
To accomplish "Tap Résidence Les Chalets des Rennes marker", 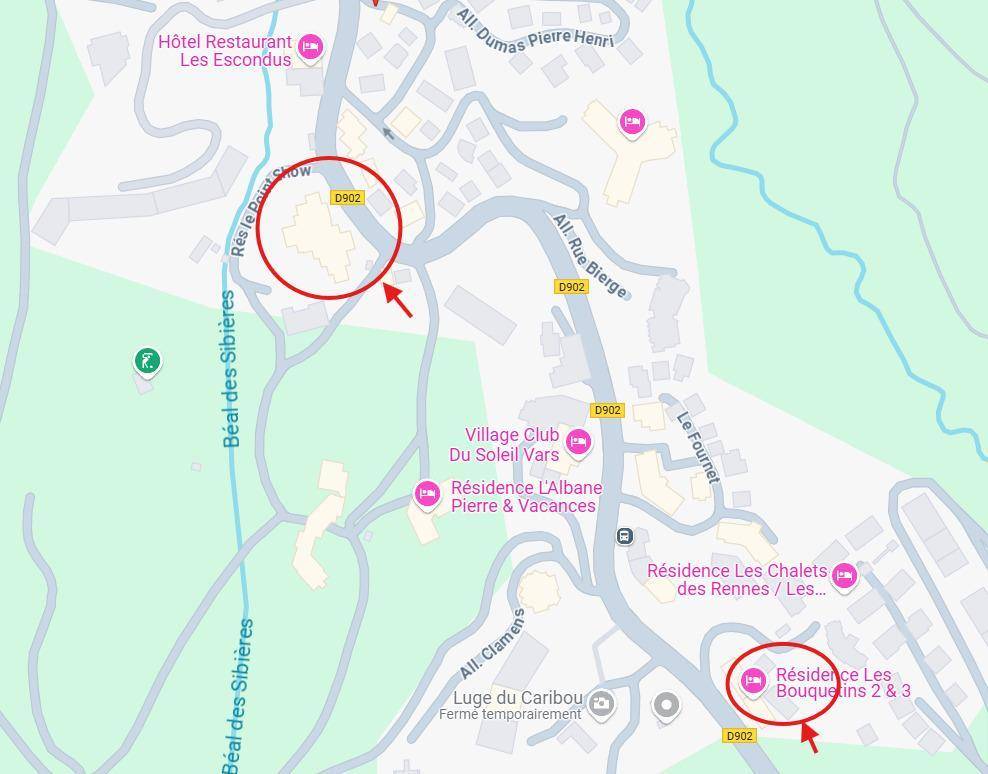I will click(844, 575).
